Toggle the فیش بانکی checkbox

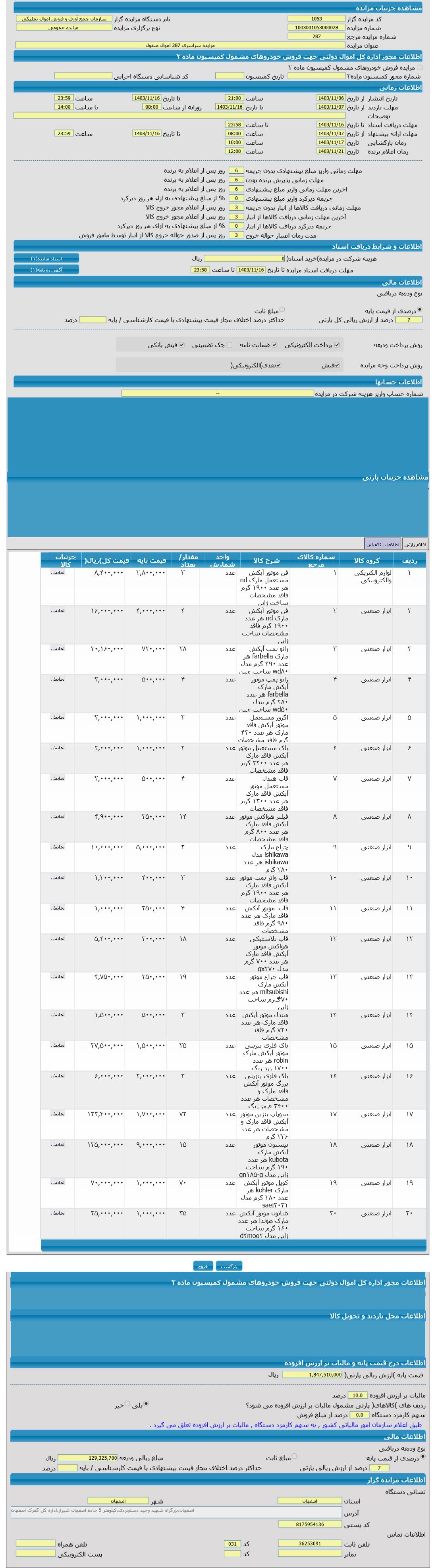[181, 345]
